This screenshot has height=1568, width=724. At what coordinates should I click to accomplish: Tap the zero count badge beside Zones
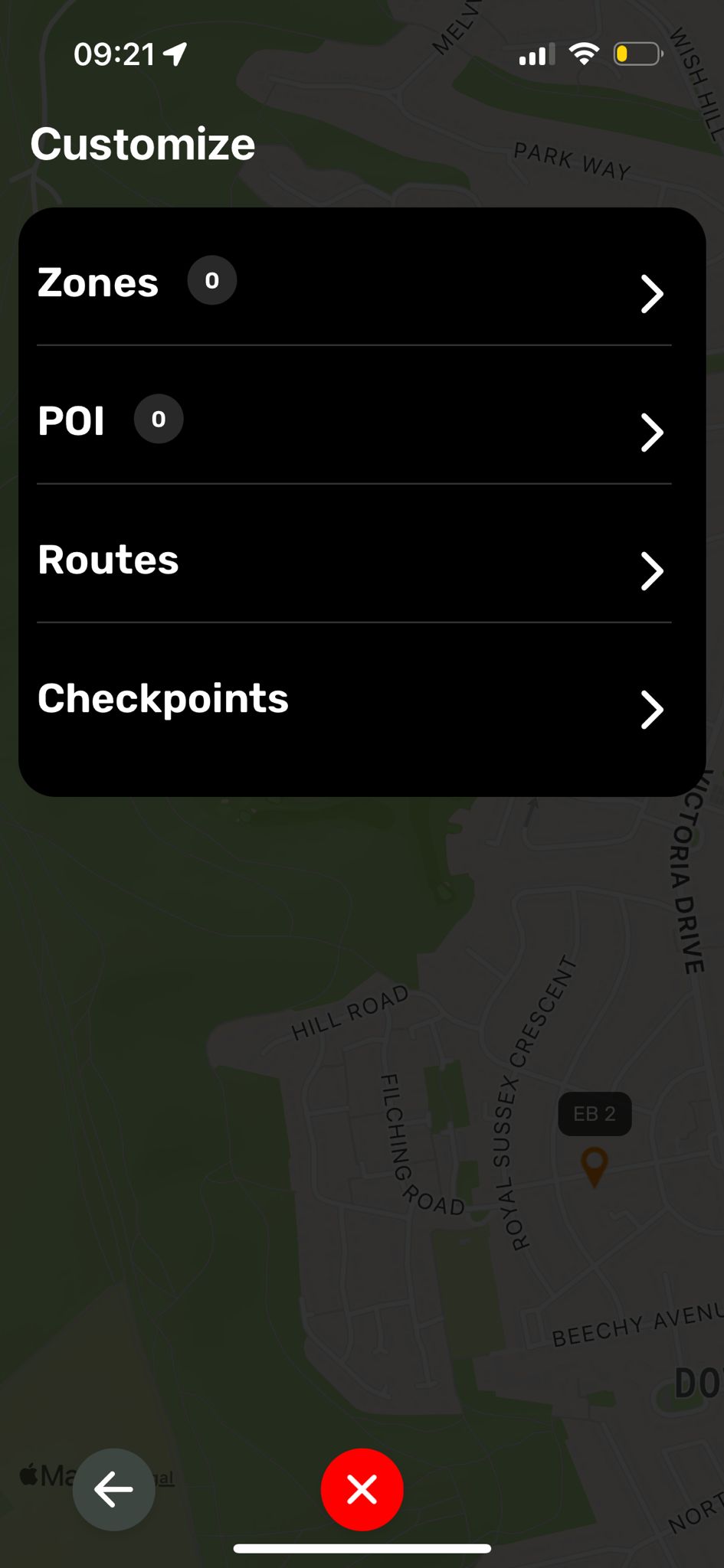pos(212,280)
